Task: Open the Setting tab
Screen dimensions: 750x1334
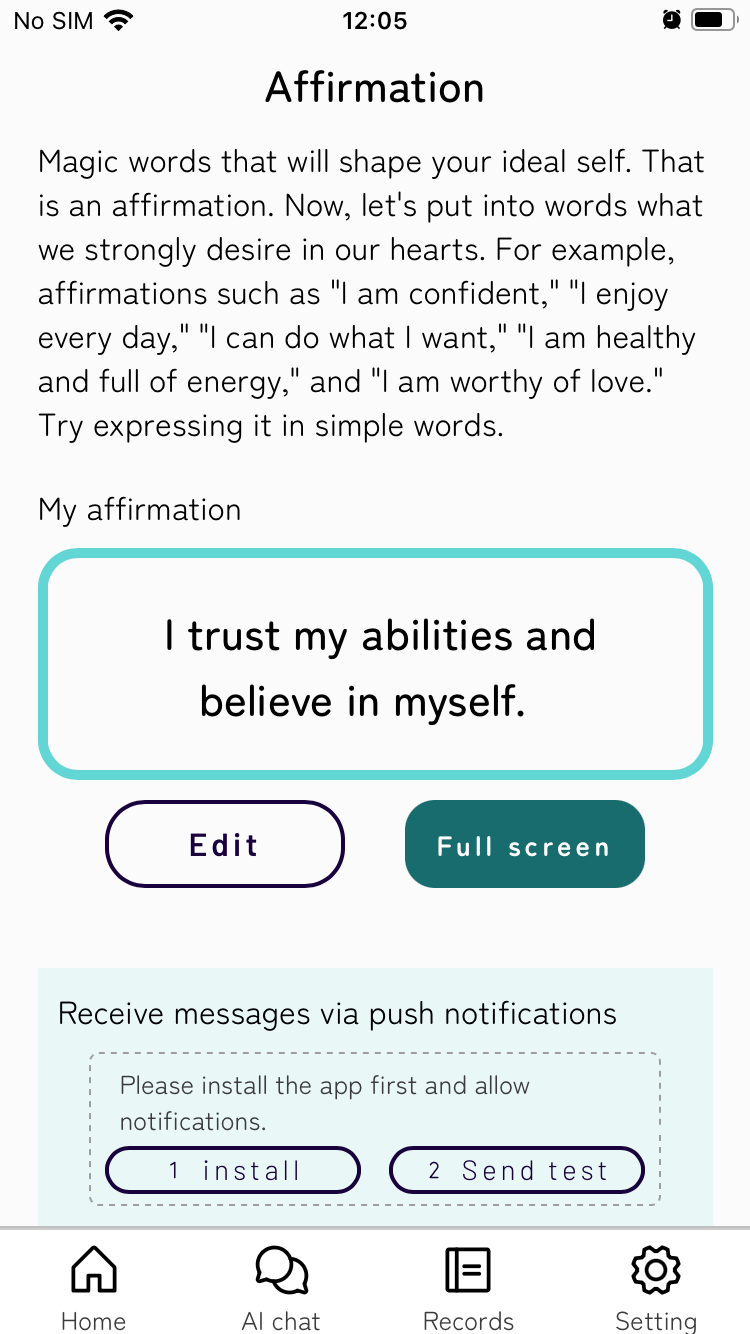Action: (x=656, y=1288)
